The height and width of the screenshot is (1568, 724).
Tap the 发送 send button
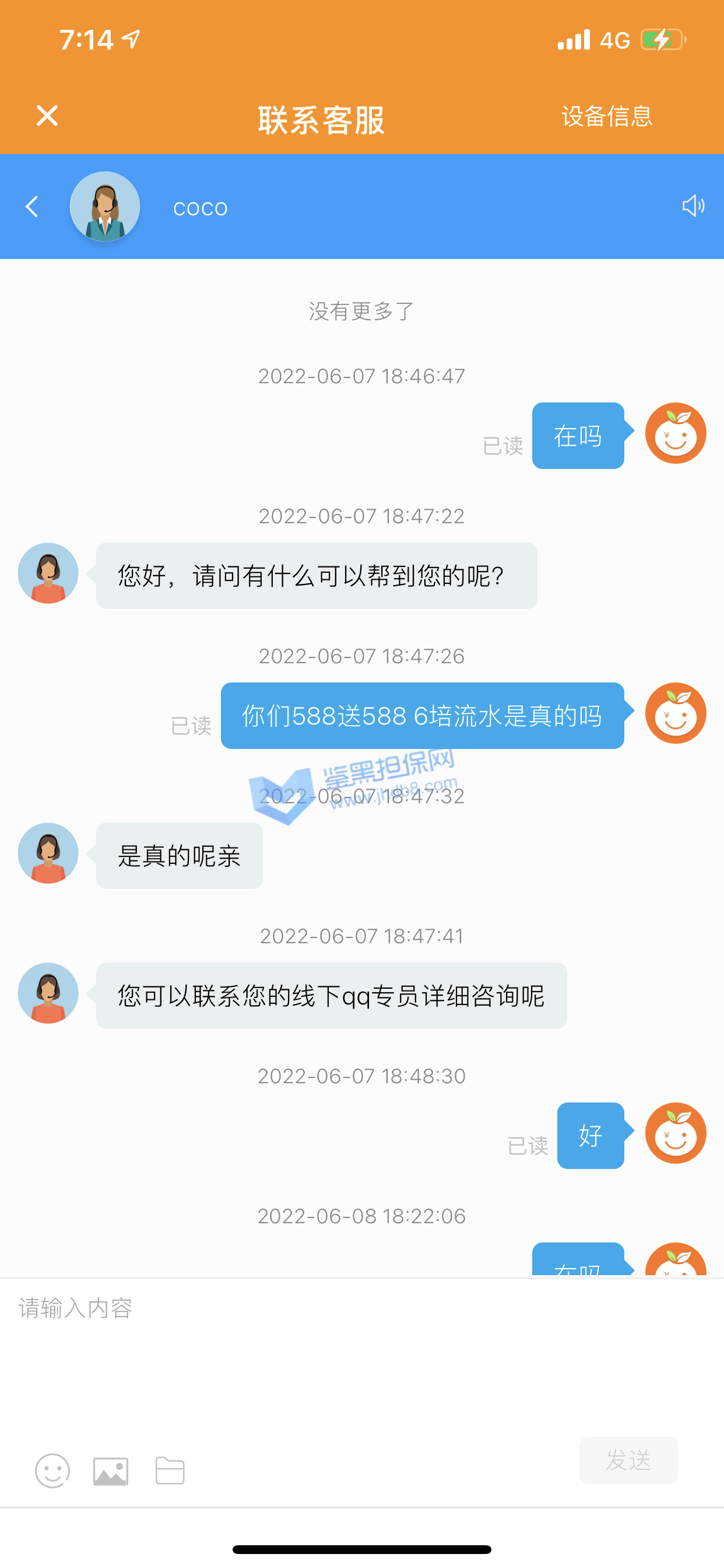628,1460
